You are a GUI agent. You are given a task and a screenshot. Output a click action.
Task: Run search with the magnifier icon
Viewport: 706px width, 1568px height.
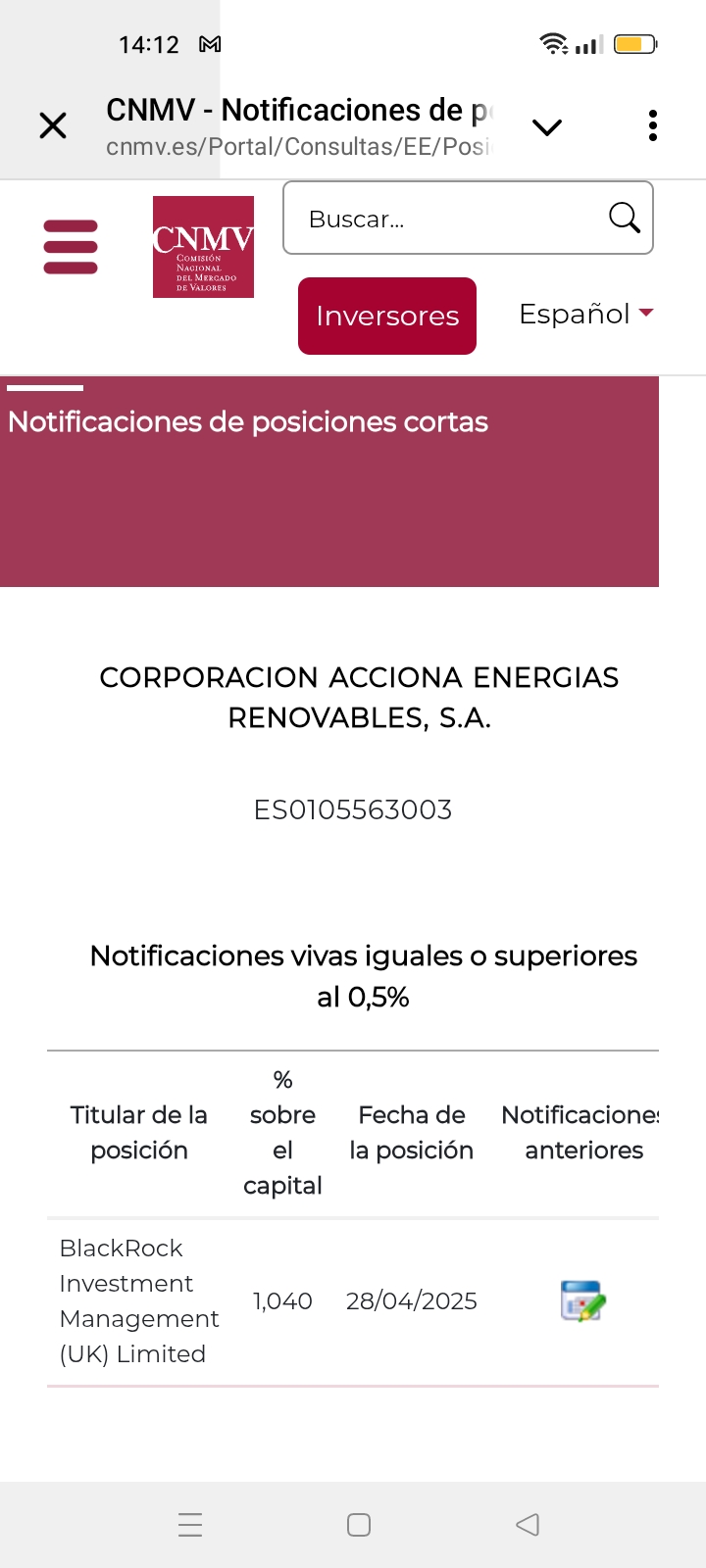(x=624, y=218)
